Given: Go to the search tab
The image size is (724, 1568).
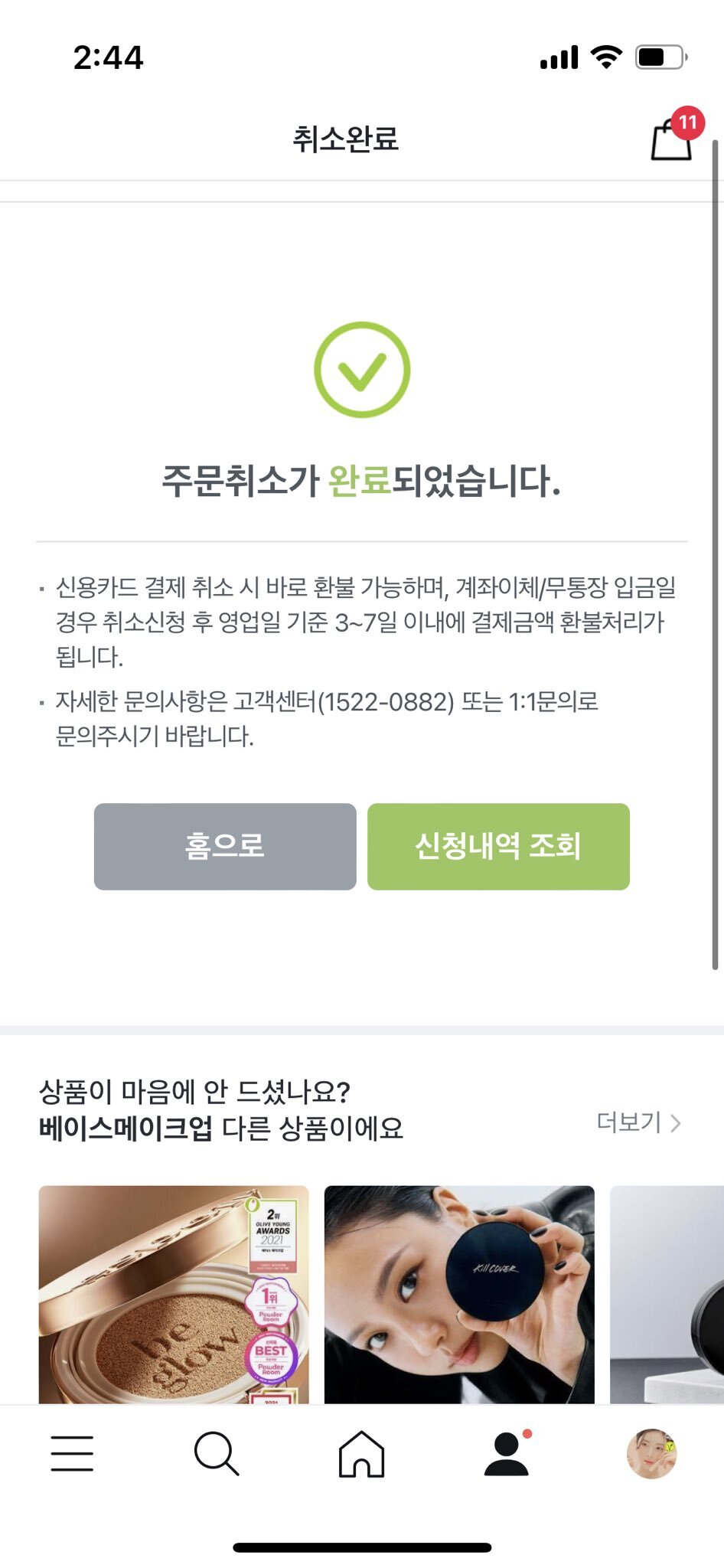Looking at the screenshot, I should point(217,1453).
